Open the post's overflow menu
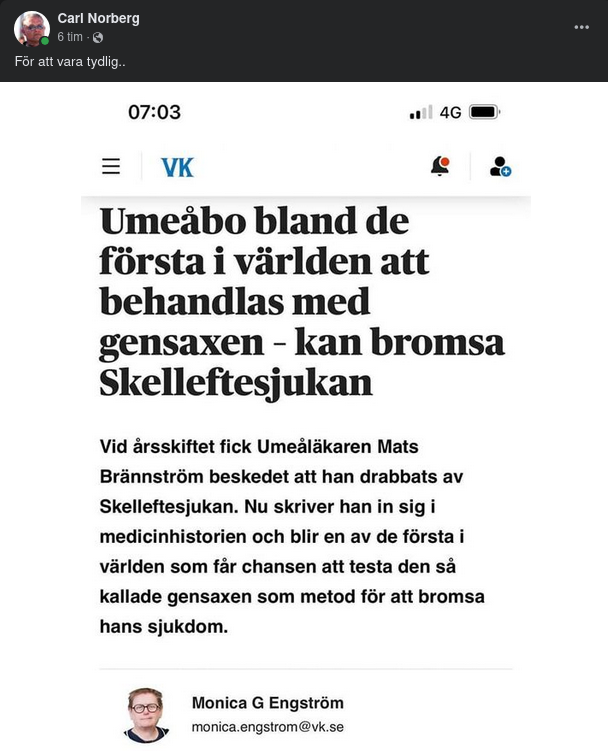This screenshot has height=751, width=608. (x=581, y=27)
